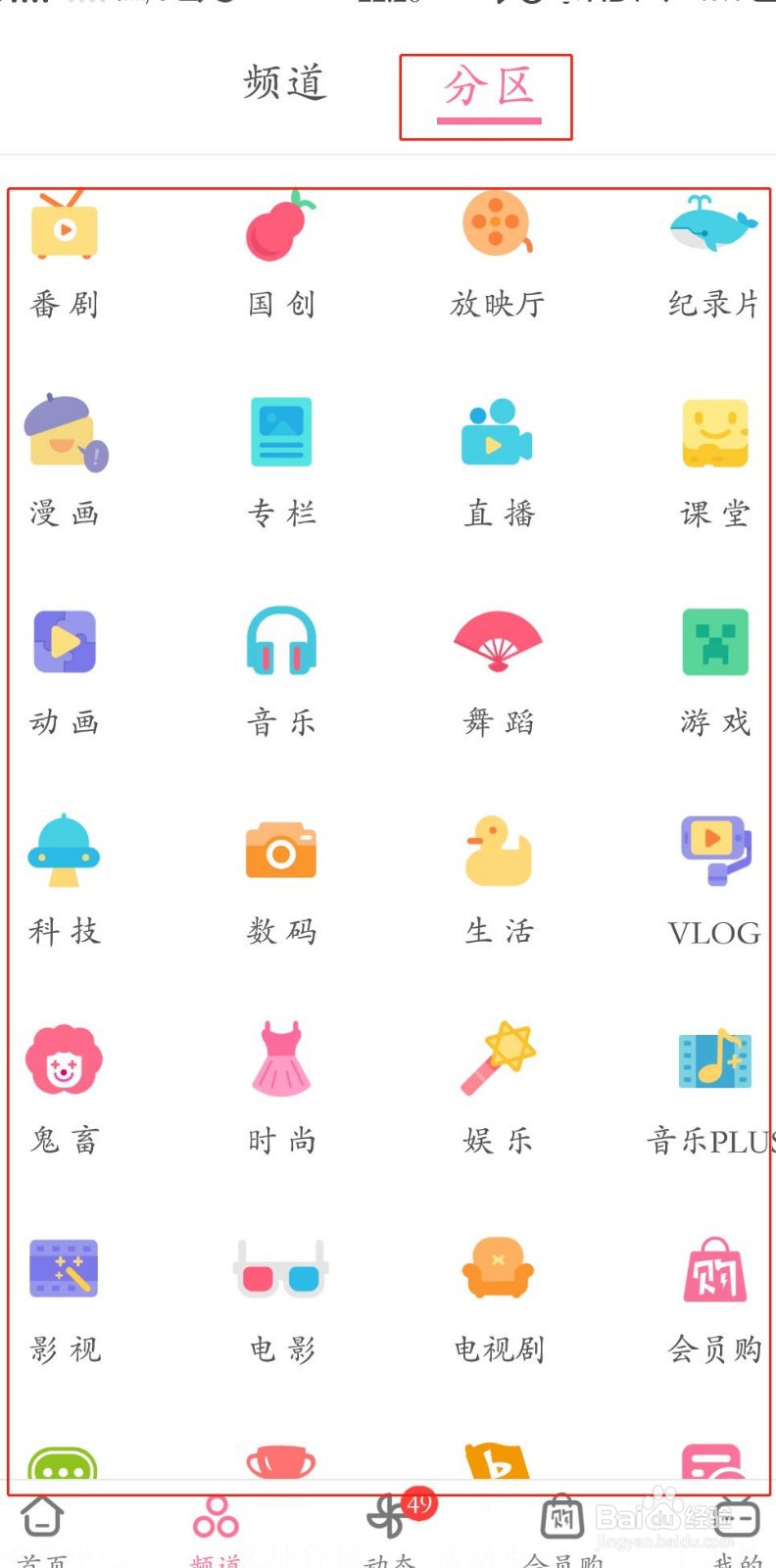
Task: Open 会员购 shopping bag in bottom bar
Action: click(561, 1519)
